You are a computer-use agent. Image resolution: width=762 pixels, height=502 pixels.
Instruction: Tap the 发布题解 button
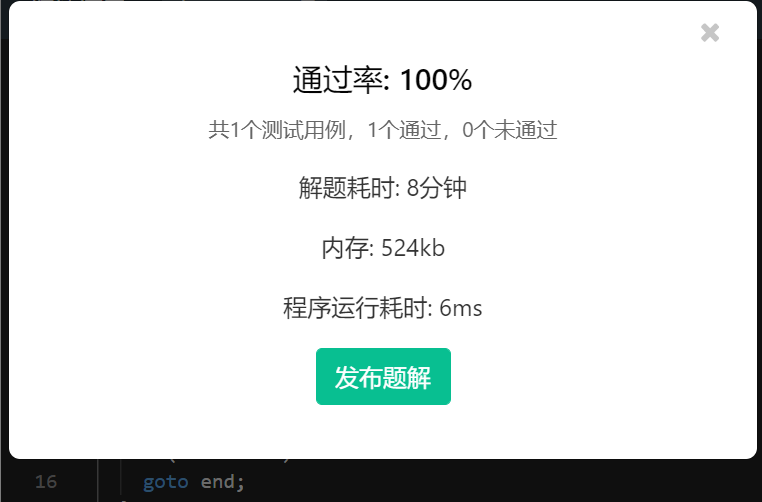383,377
